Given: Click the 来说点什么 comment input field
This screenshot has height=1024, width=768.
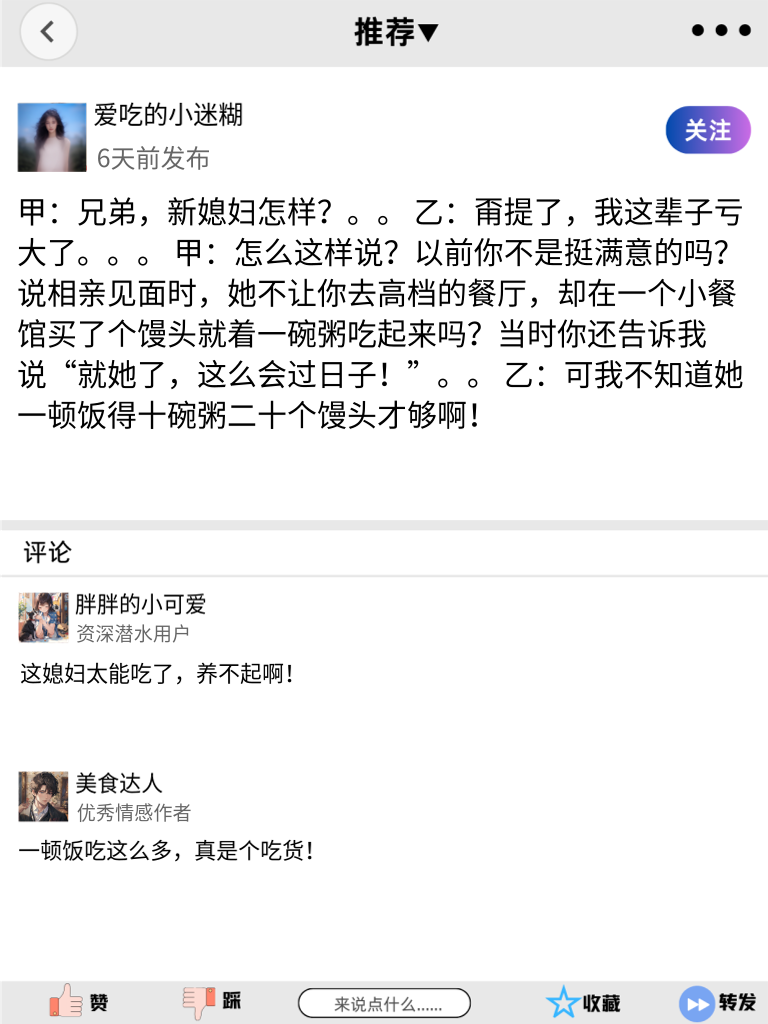Looking at the screenshot, I should point(384,1001).
